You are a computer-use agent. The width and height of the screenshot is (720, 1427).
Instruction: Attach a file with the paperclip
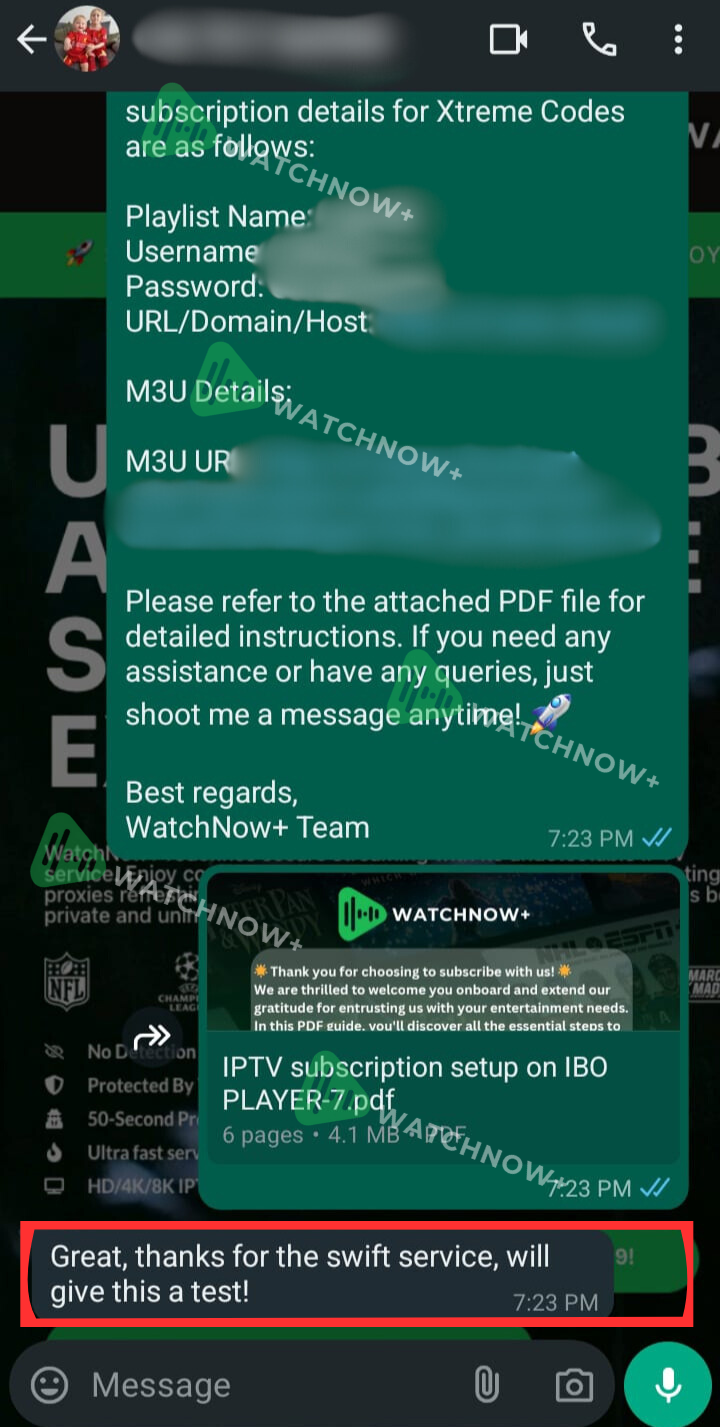tap(486, 1385)
